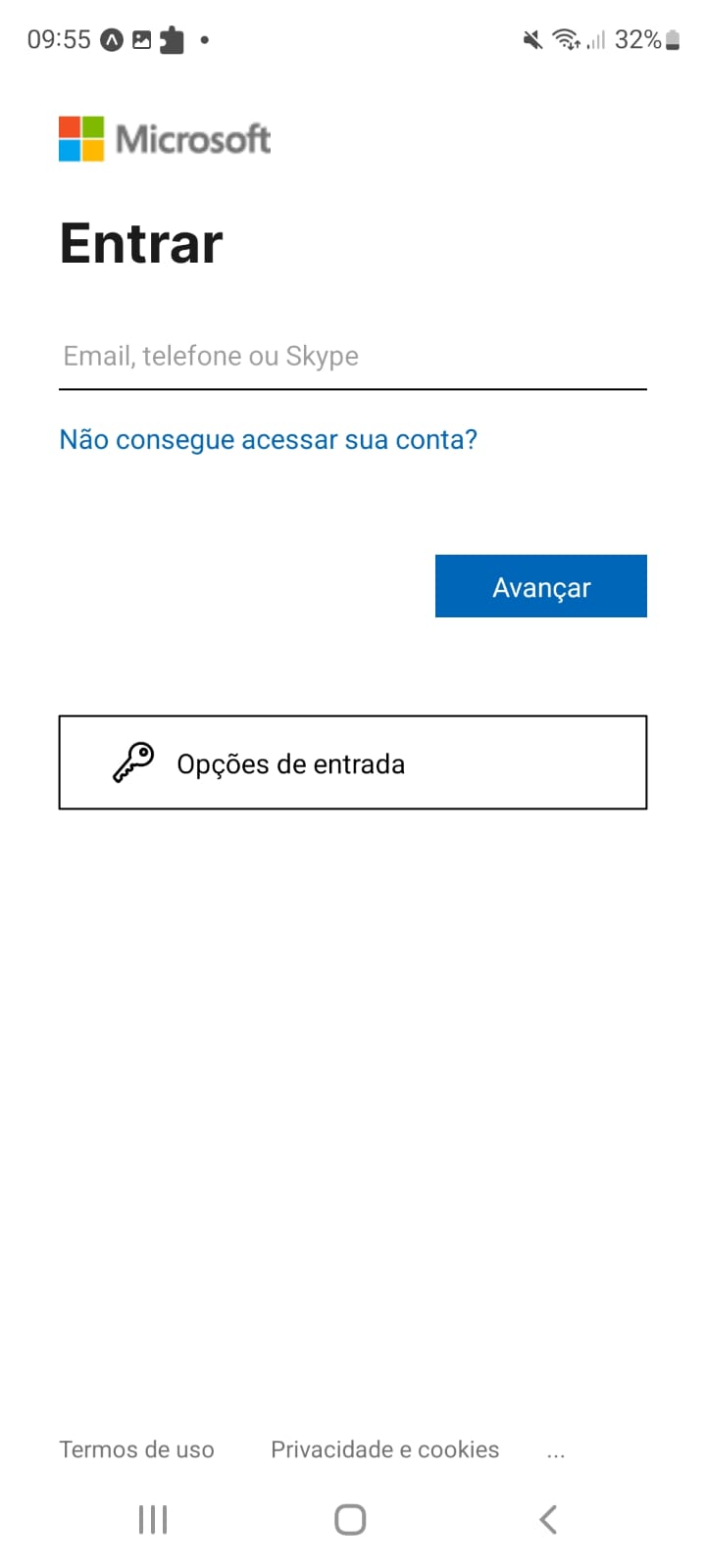Focus the Email, telefone ou Skype field
Viewport: 706px width, 1568px height.
click(352, 357)
